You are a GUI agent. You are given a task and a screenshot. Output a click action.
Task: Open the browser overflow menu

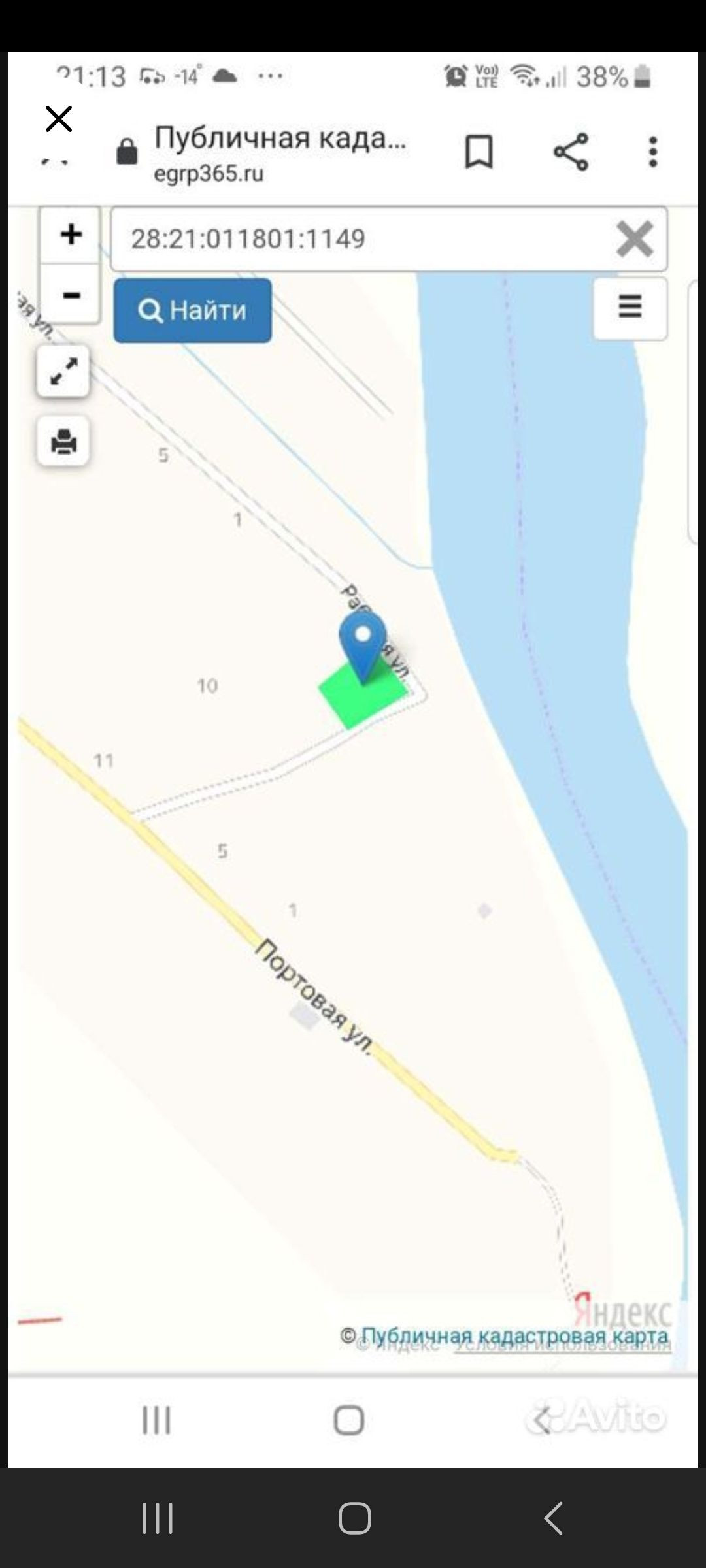pyautogui.click(x=652, y=152)
